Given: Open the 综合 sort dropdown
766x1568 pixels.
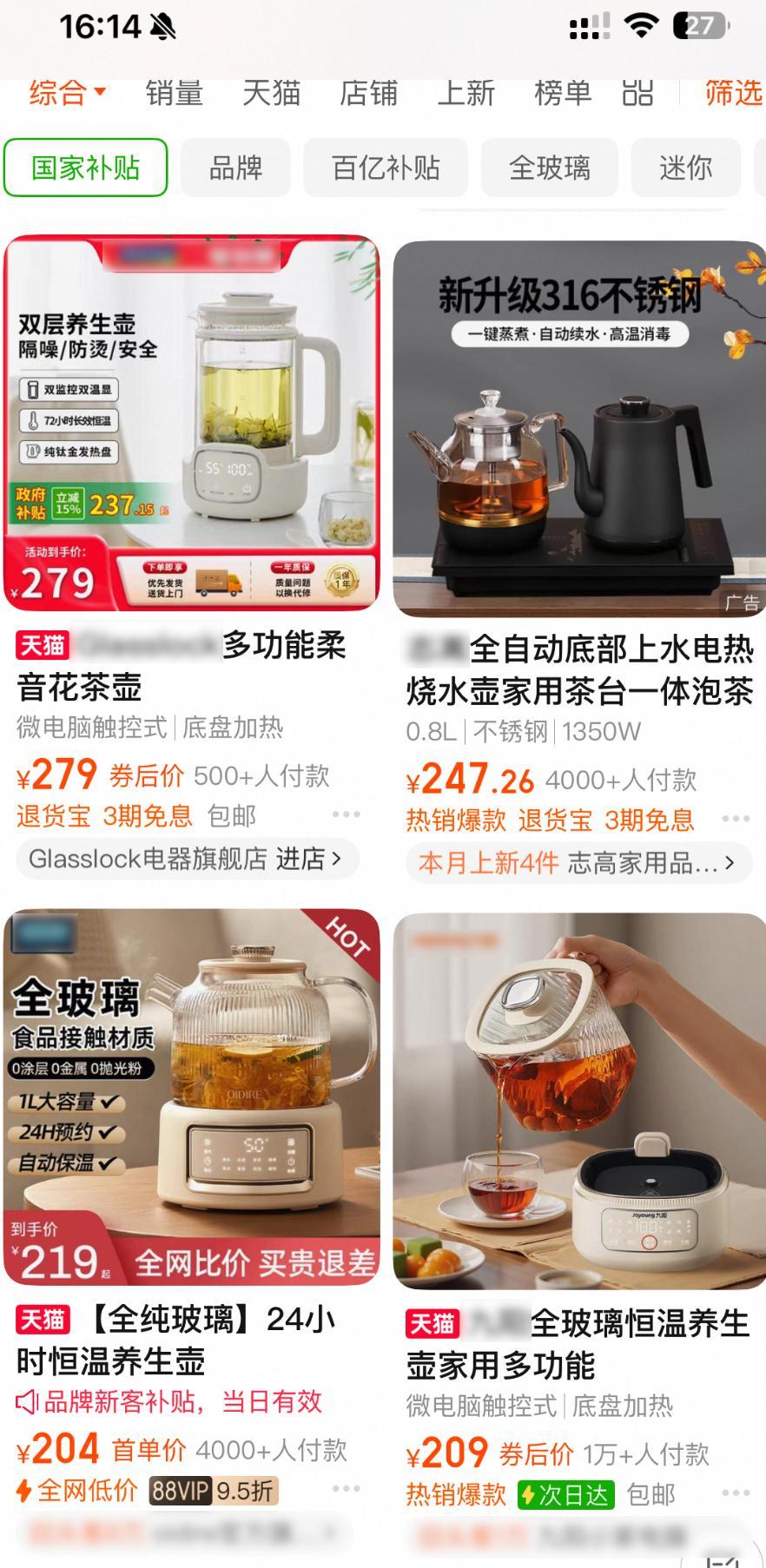Looking at the screenshot, I should (67, 93).
